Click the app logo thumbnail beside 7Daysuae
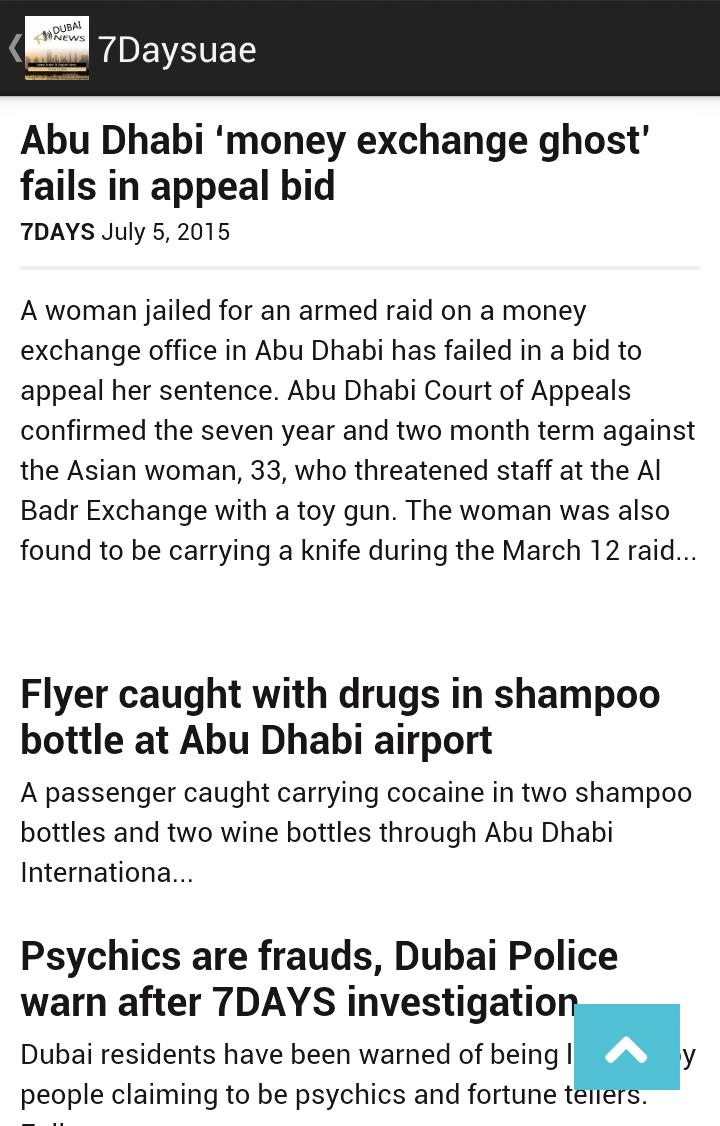Screen dimensions: 720x1126 (56, 47)
